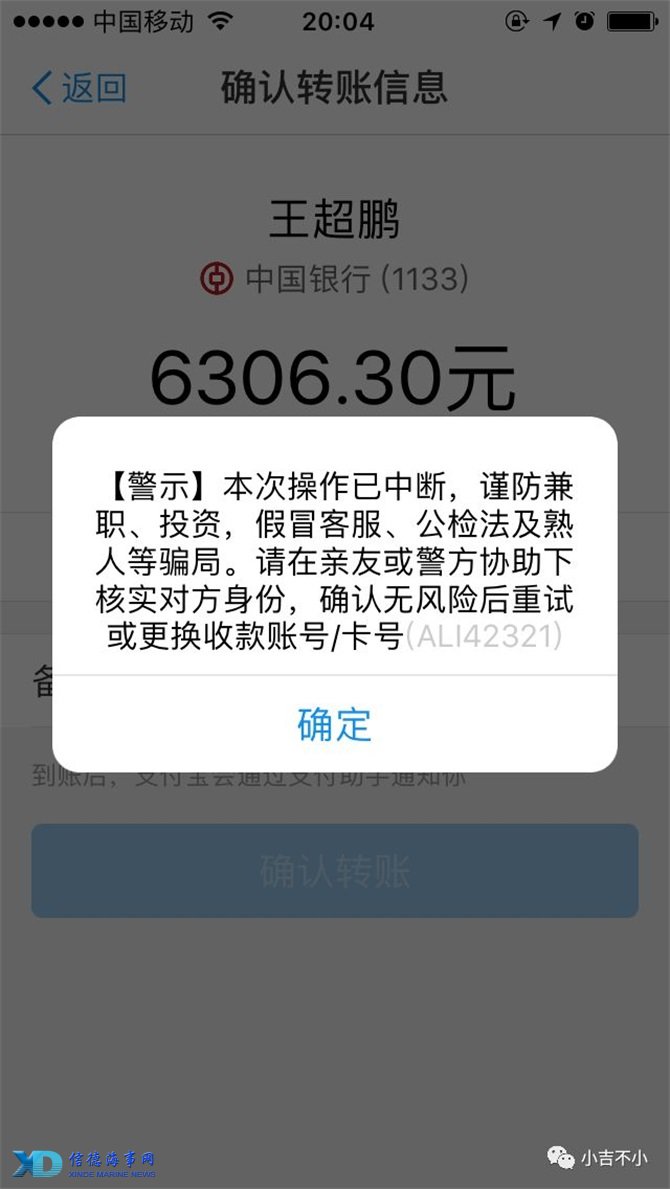The height and width of the screenshot is (1189, 670).
Task: Tap 确定 to dismiss the warning dialog
Action: (334, 724)
